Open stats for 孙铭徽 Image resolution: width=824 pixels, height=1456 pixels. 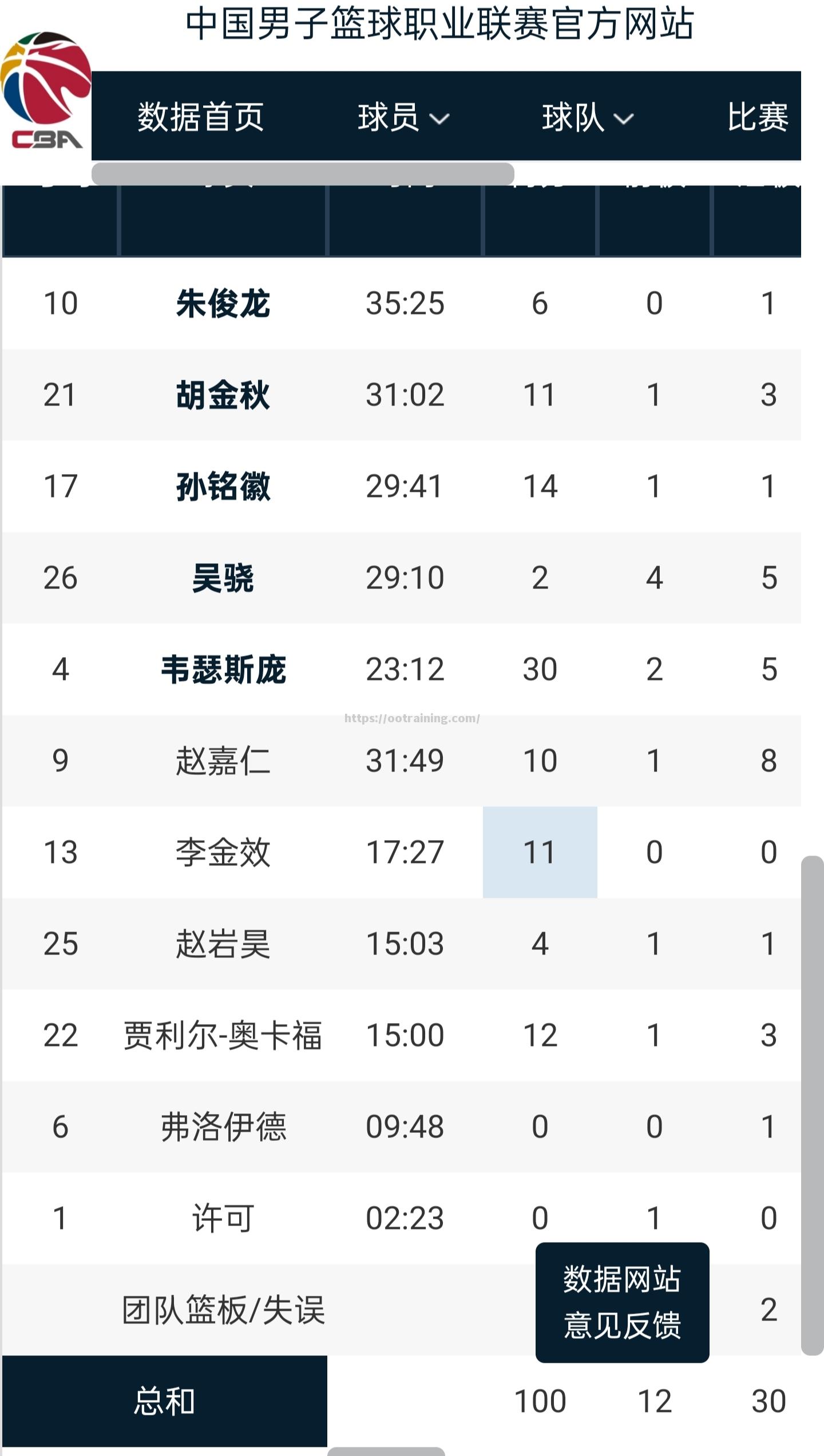coord(223,486)
